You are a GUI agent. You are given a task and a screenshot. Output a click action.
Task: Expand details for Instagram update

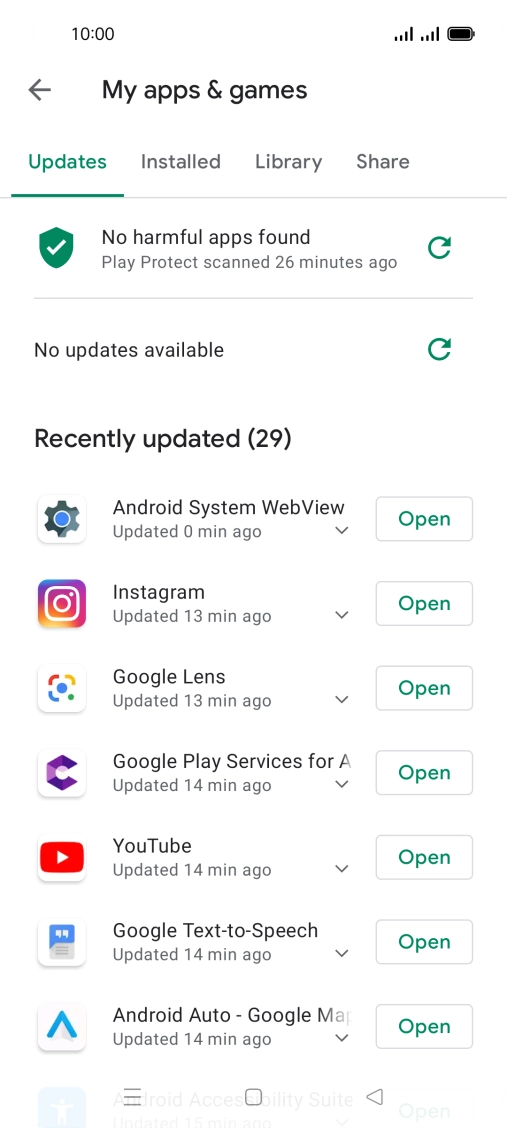point(342,615)
